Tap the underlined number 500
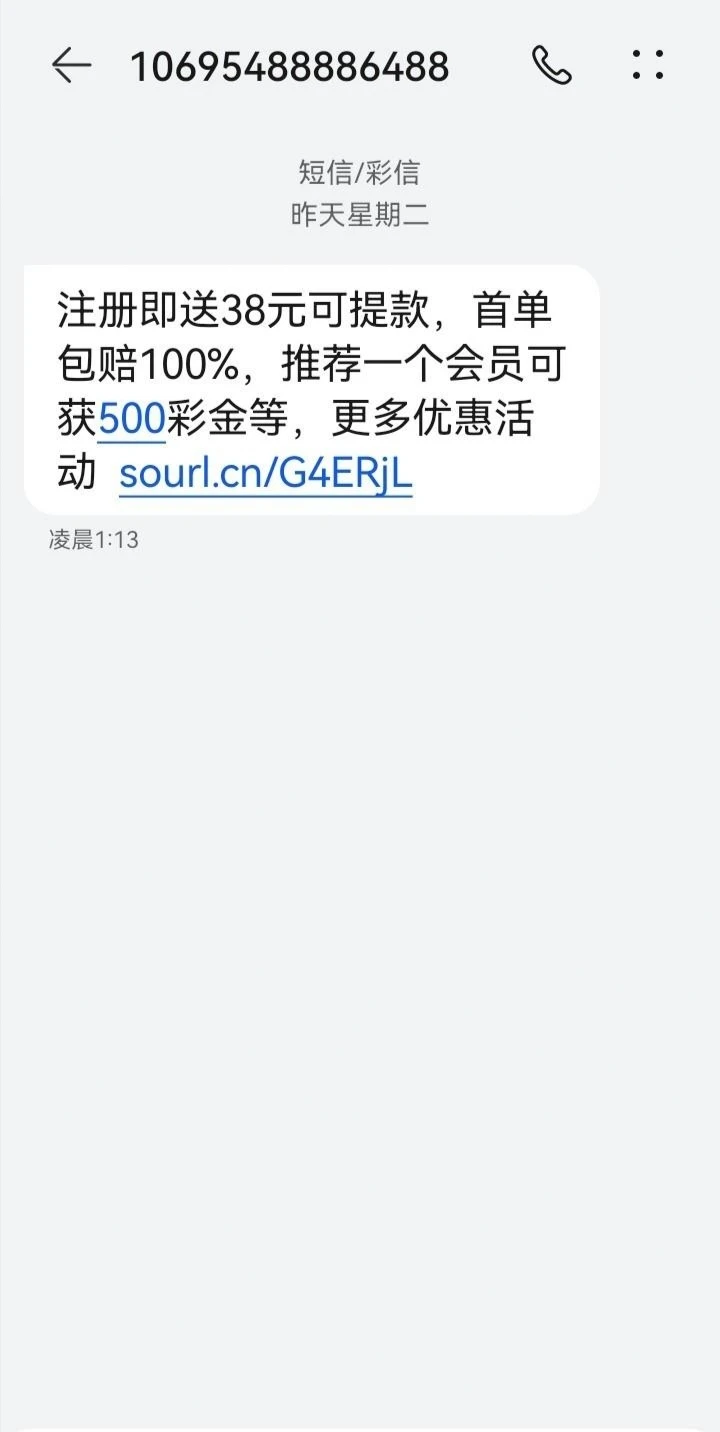This screenshot has height=1432, width=720. pyautogui.click(x=131, y=420)
